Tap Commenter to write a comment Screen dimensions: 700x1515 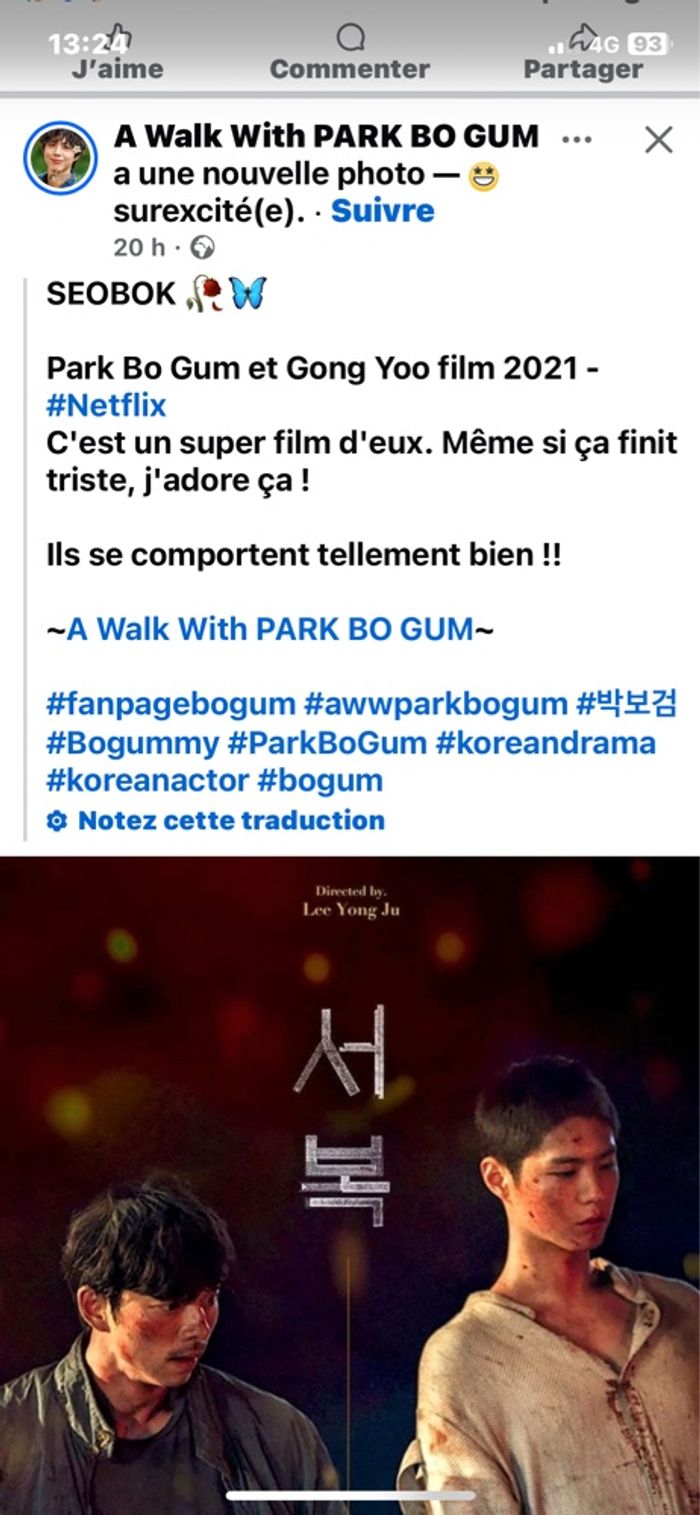pyautogui.click(x=349, y=56)
